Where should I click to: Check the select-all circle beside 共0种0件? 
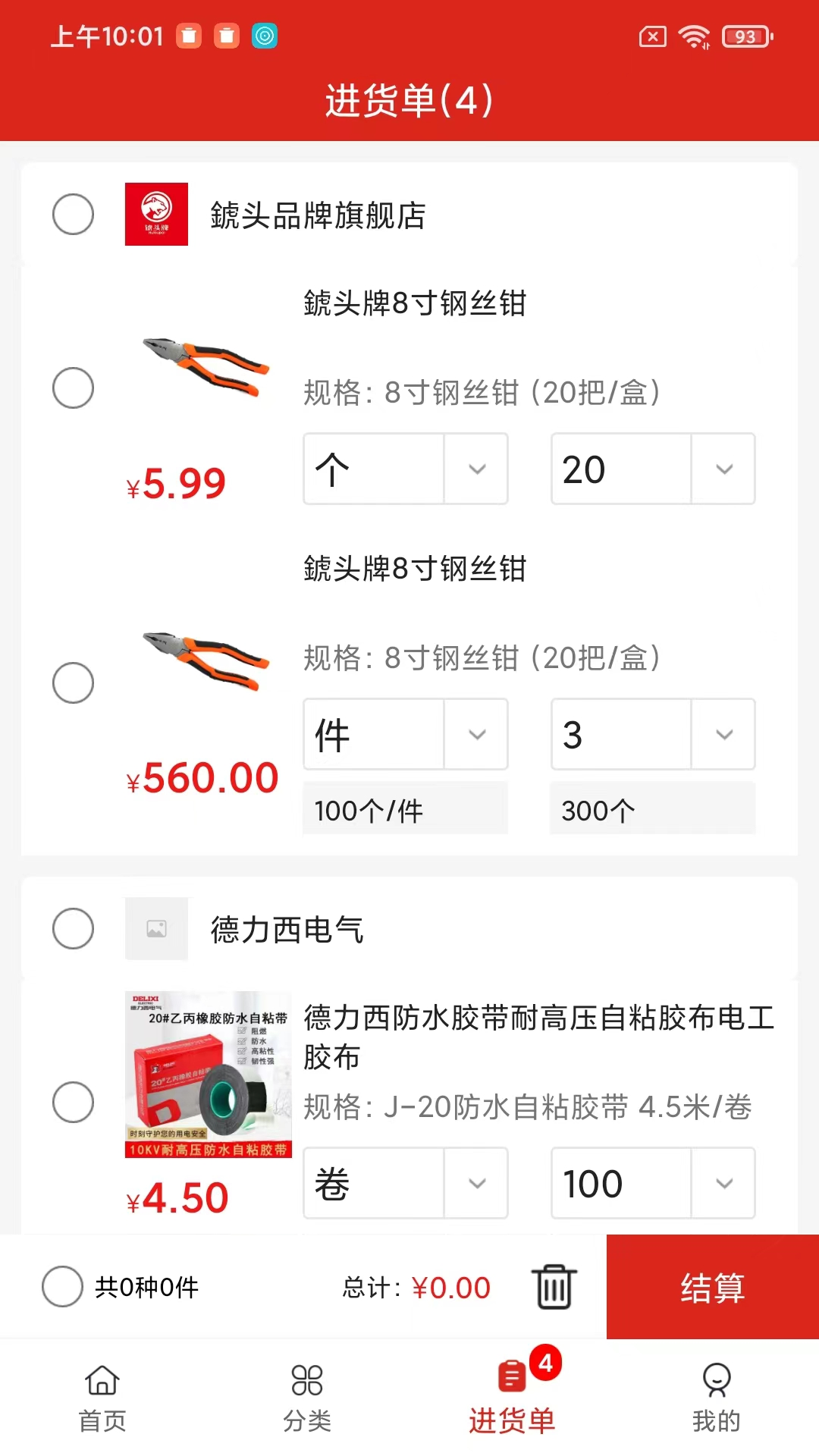pyautogui.click(x=62, y=1286)
